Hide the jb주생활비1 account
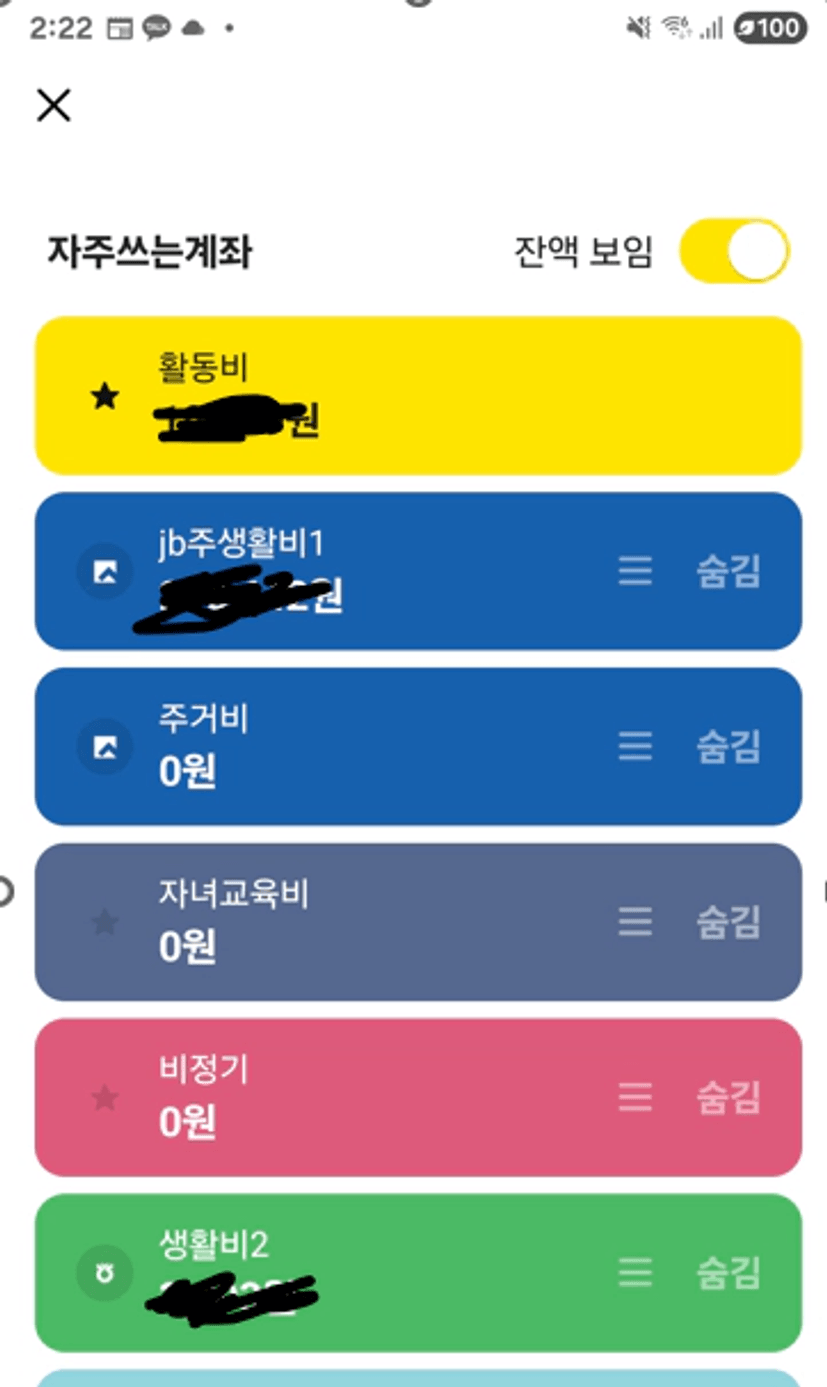Viewport: 827px width, 1387px height. click(728, 571)
